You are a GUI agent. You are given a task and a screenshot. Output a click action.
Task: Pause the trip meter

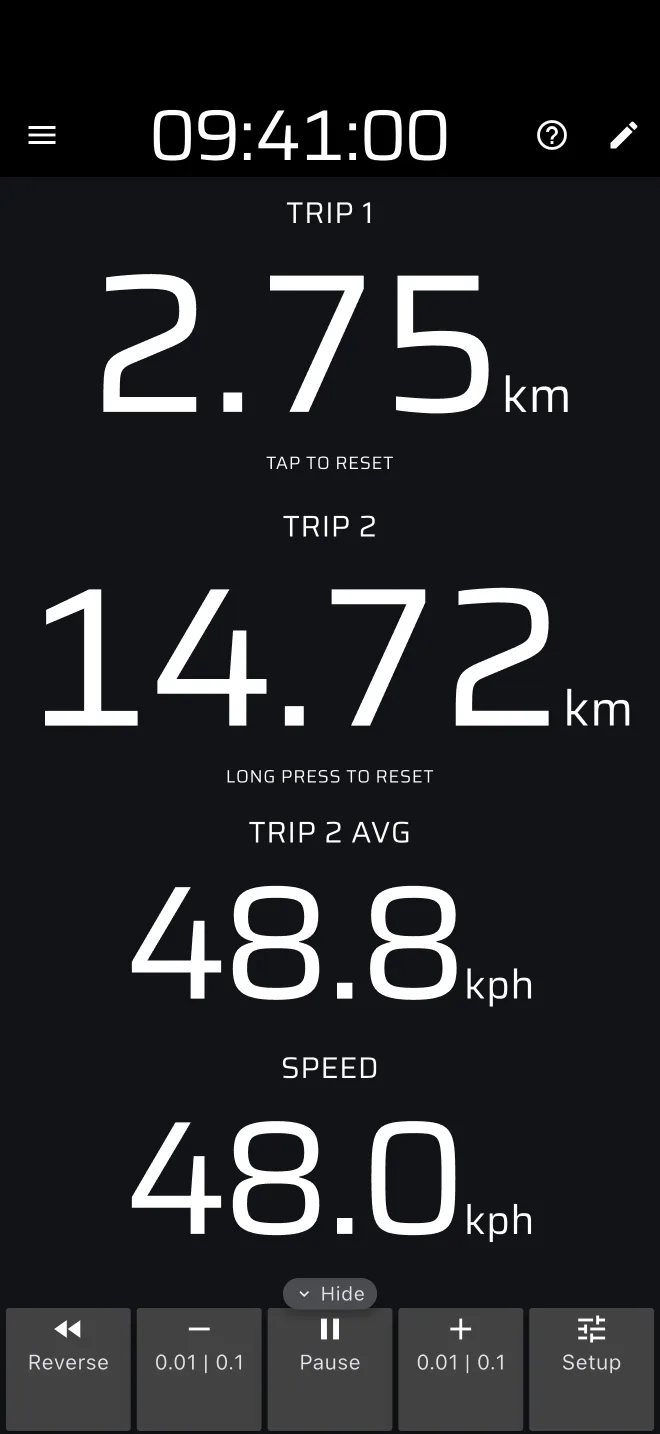point(330,1369)
